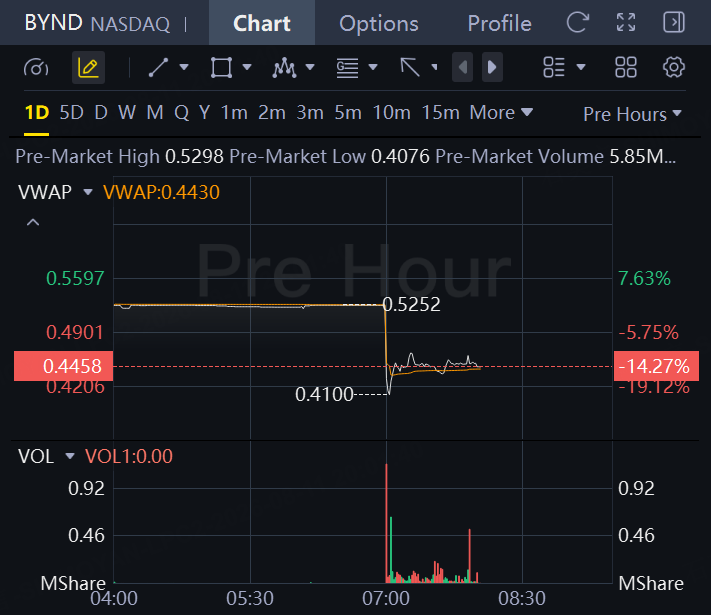Open chart settings gear
This screenshot has width=711, height=615.
pos(674,68)
